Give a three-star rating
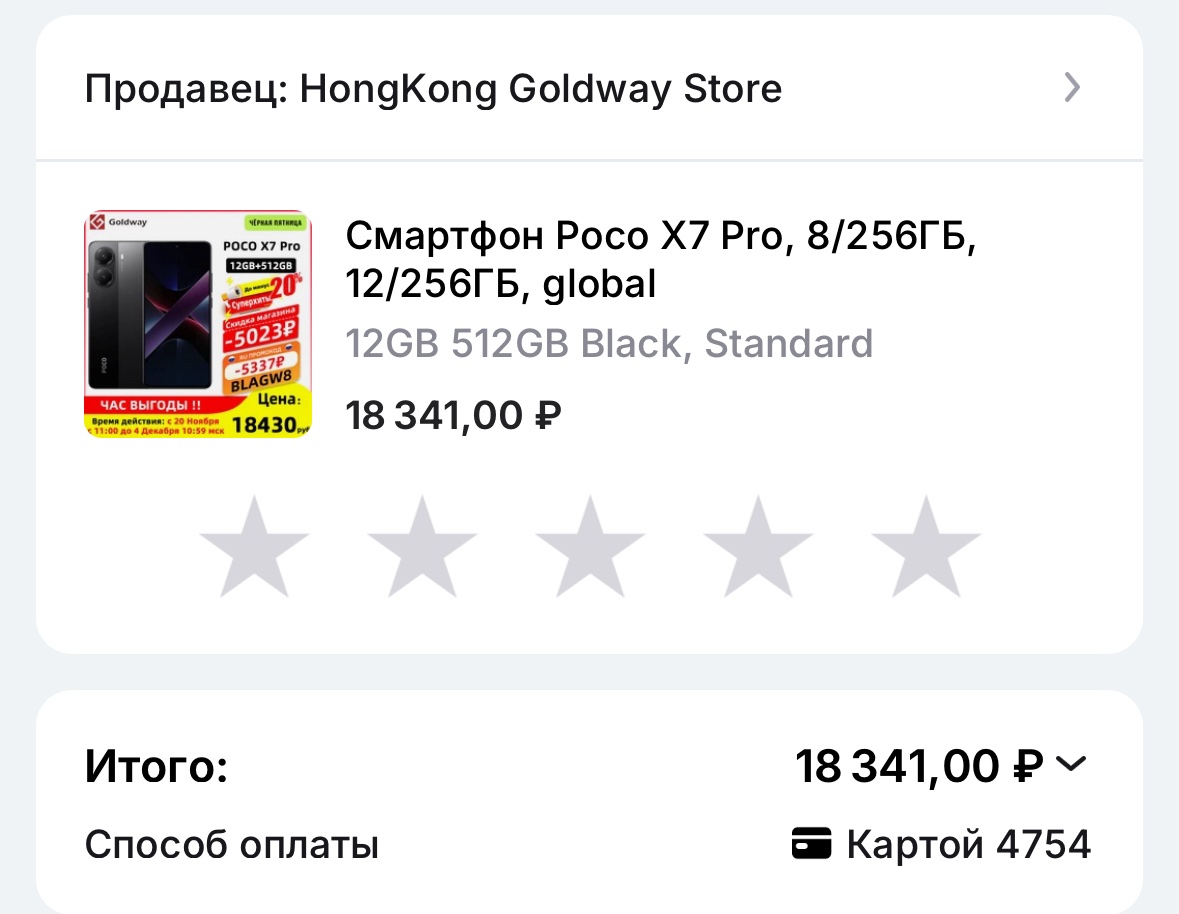Screen dimensions: 1179x914 pyautogui.click(x=589, y=548)
